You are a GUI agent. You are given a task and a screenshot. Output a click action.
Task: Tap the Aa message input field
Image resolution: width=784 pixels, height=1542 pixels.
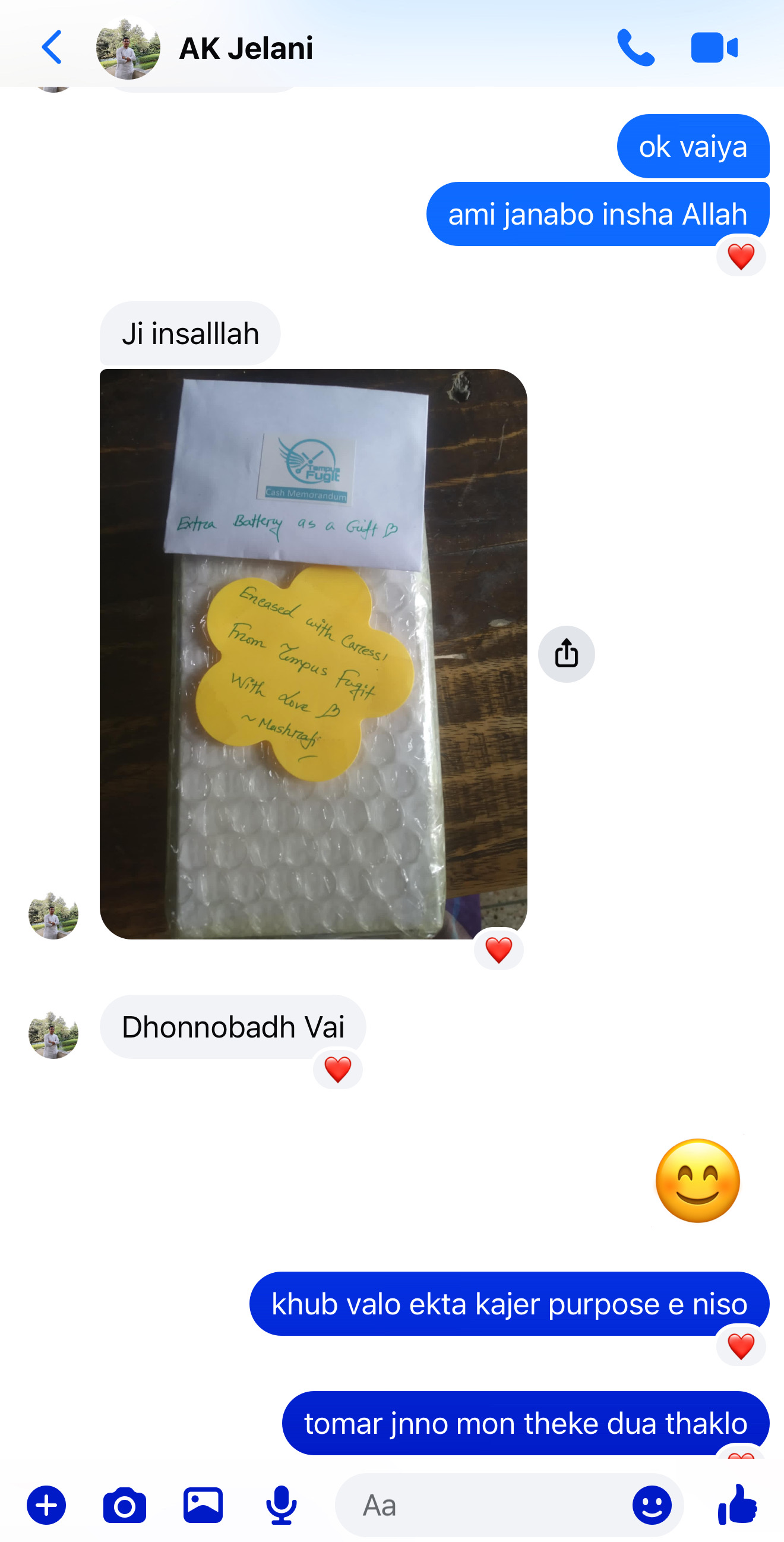click(479, 1505)
